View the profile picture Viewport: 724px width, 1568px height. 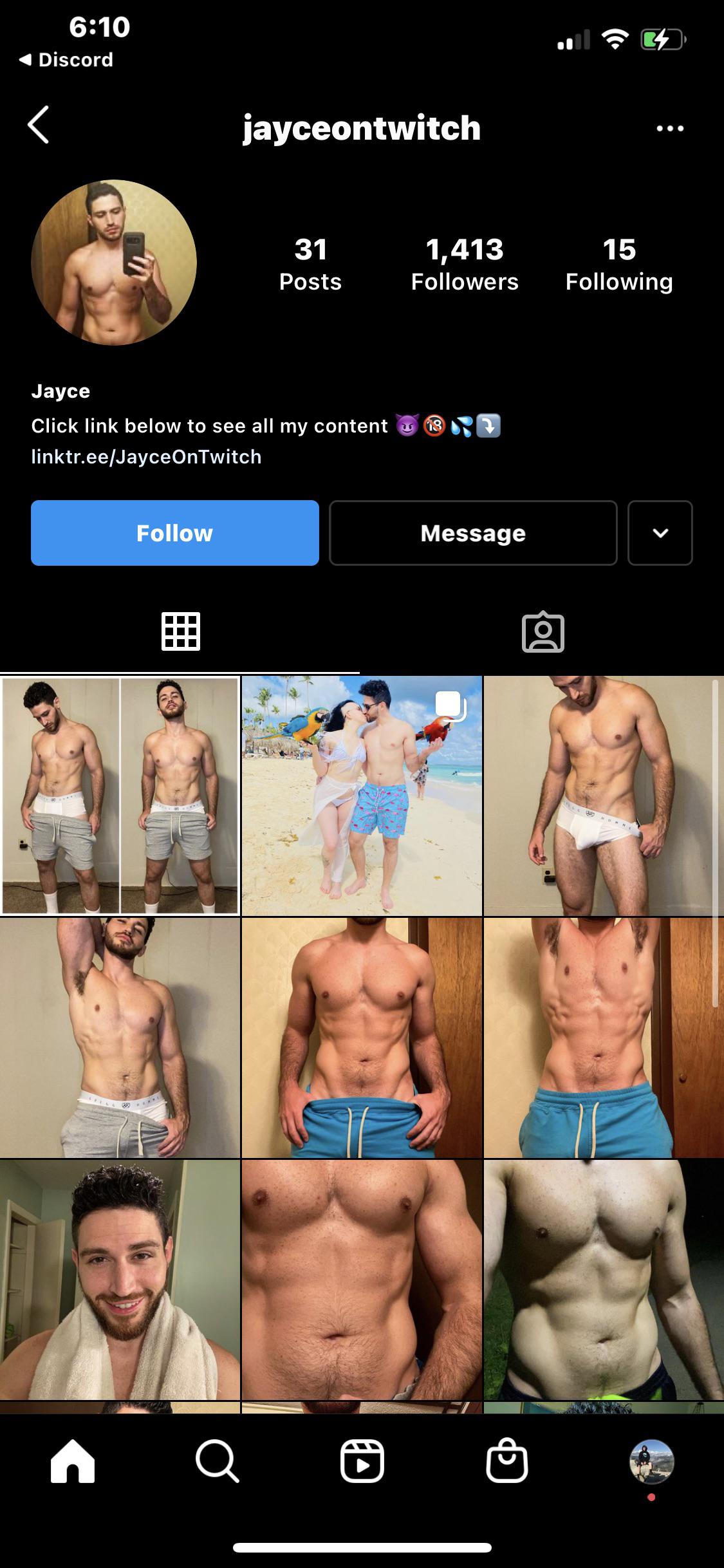[114, 262]
